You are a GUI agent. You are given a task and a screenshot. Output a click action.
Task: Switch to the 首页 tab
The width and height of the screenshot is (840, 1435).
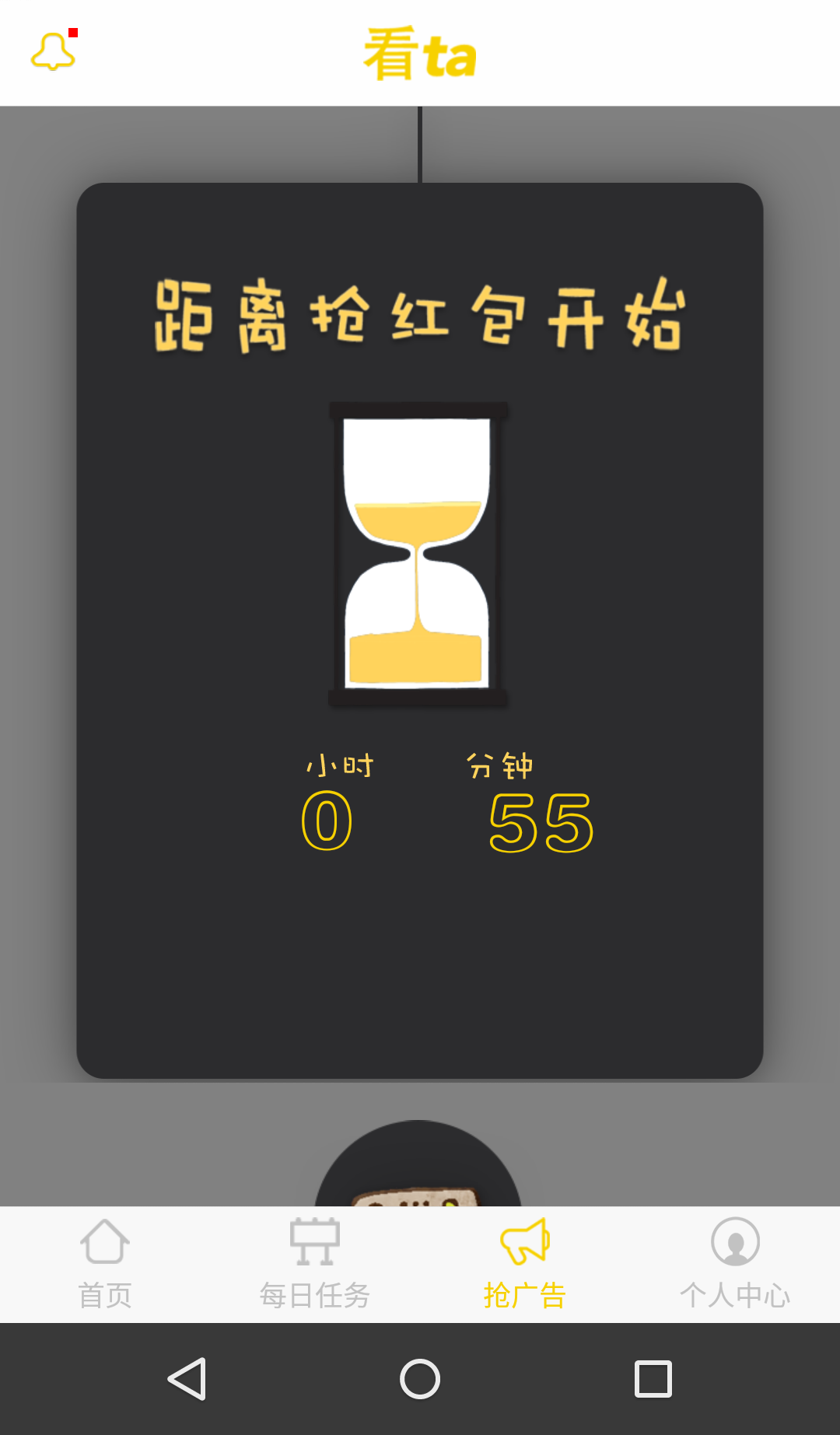(x=105, y=1263)
